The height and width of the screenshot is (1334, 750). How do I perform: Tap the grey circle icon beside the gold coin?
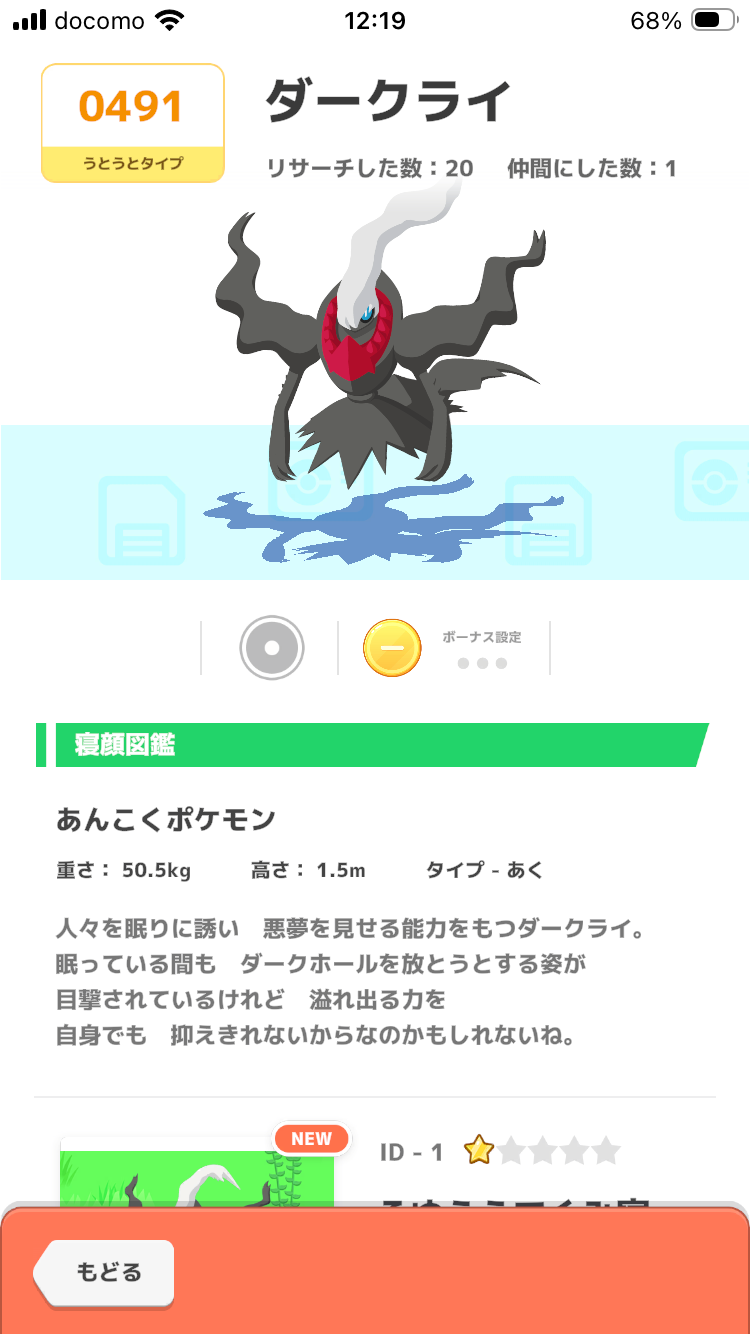tap(271, 648)
